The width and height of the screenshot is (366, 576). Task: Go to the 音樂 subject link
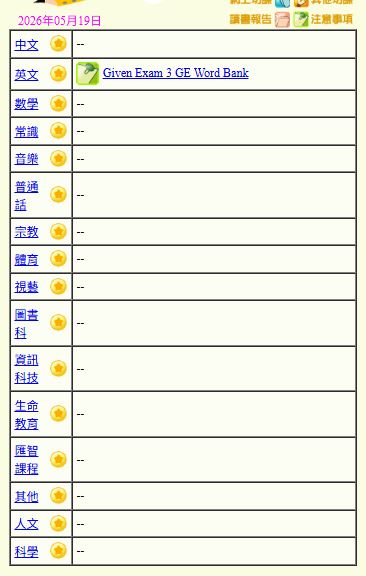coord(26,159)
